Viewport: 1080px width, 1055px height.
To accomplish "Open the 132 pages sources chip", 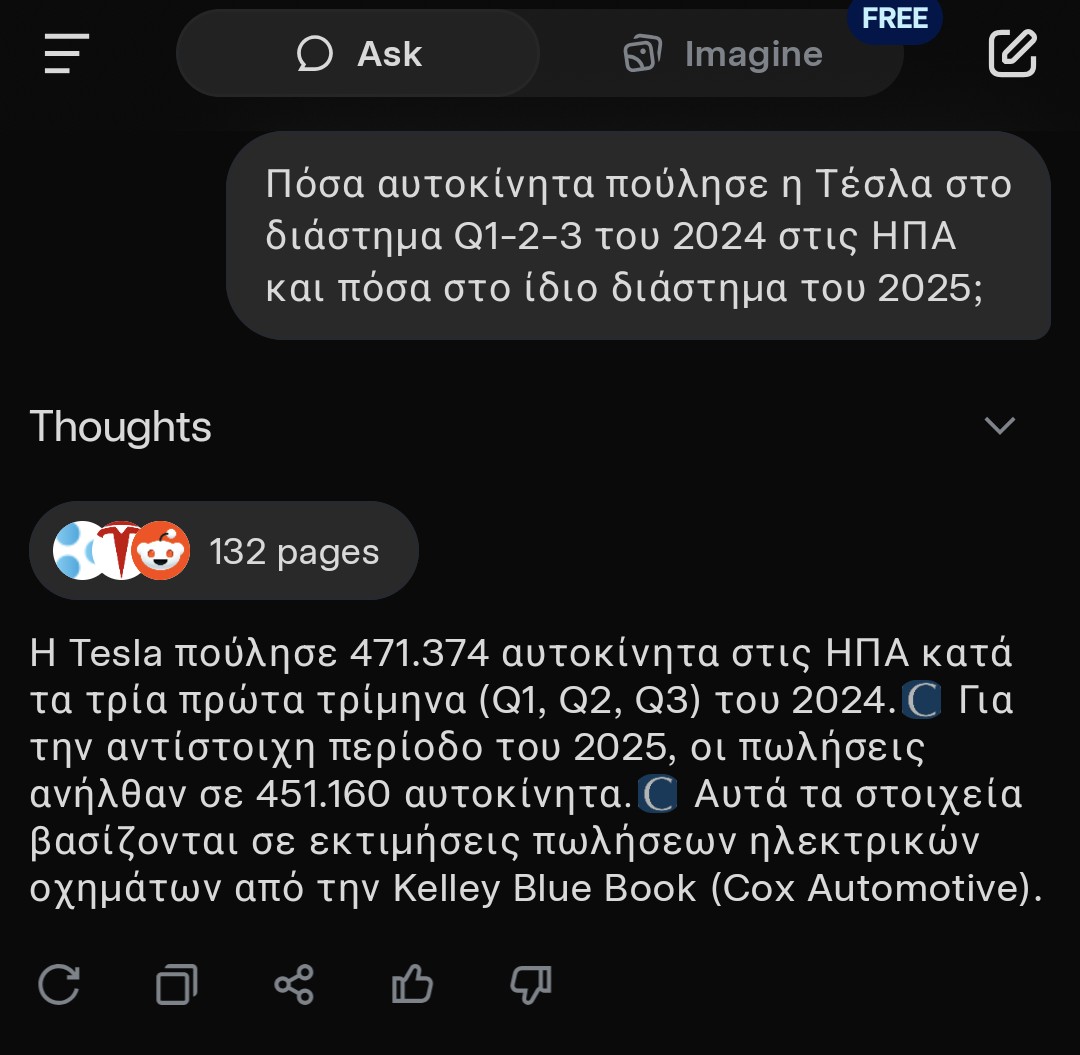I will coord(224,551).
